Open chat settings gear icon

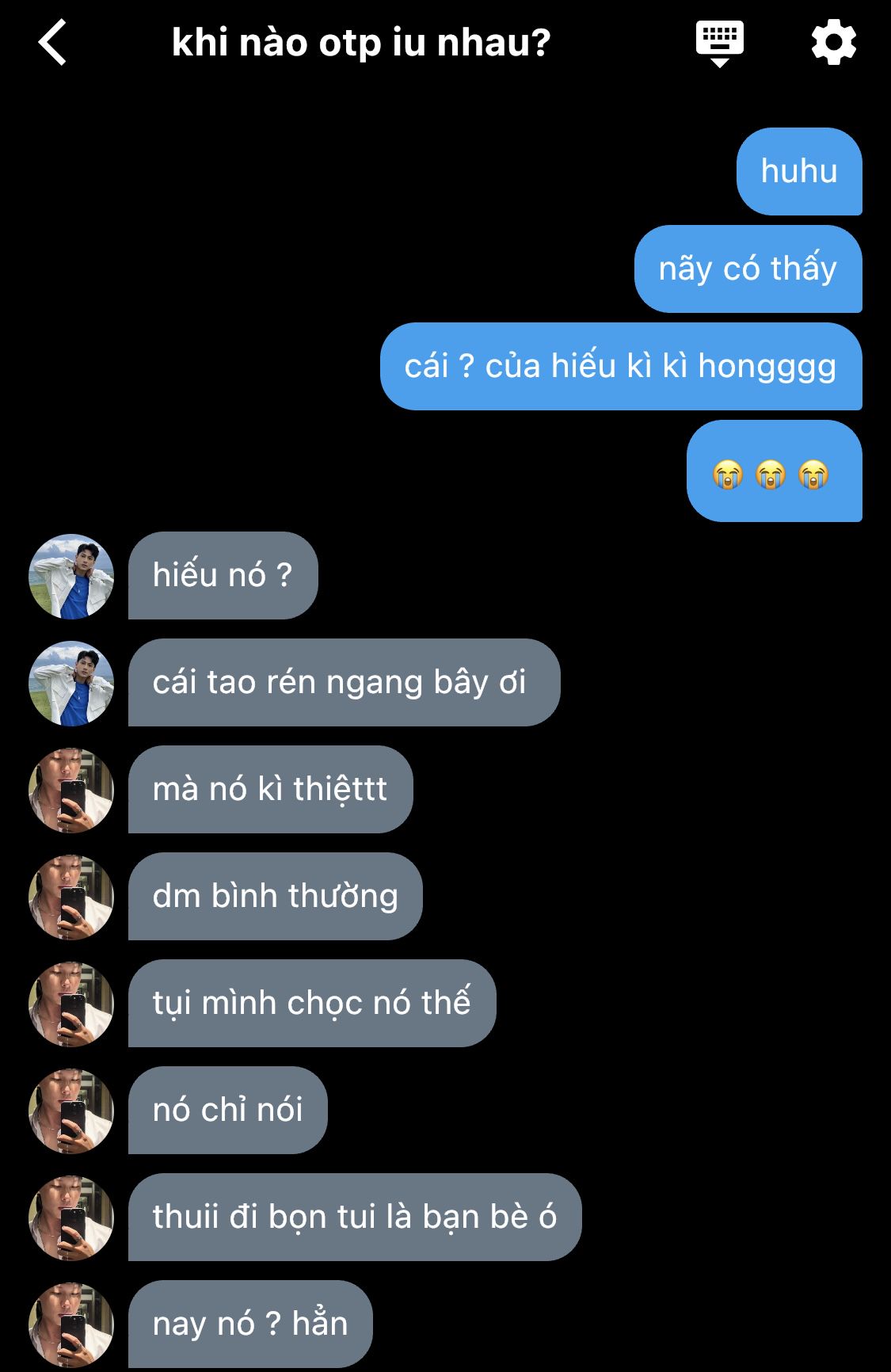tap(834, 43)
